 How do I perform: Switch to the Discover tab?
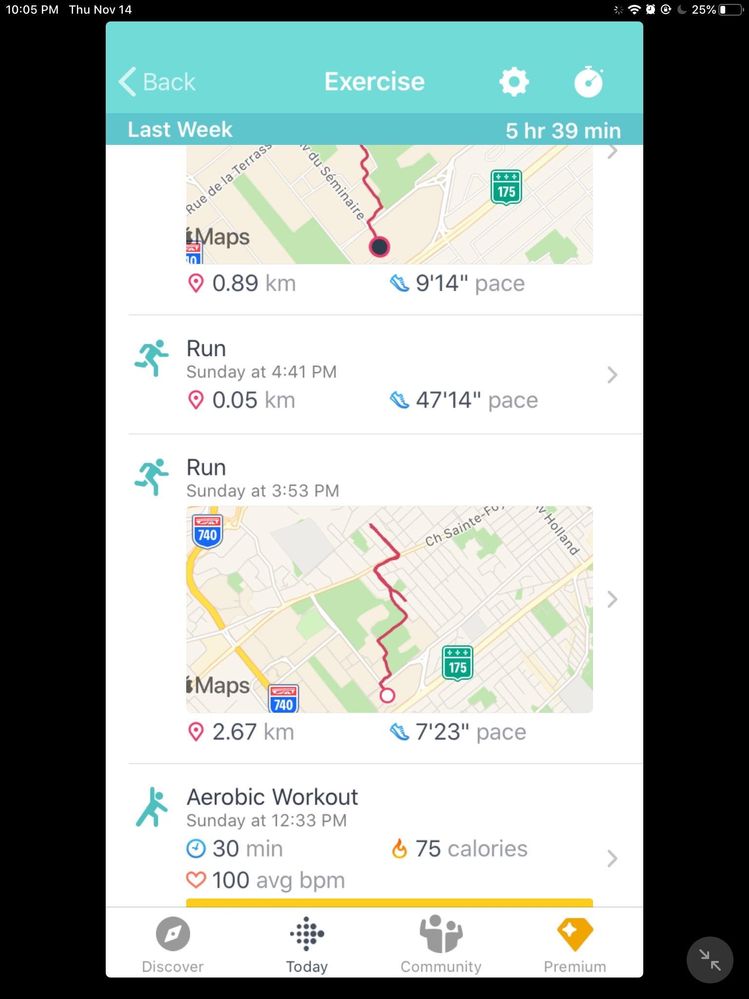172,945
